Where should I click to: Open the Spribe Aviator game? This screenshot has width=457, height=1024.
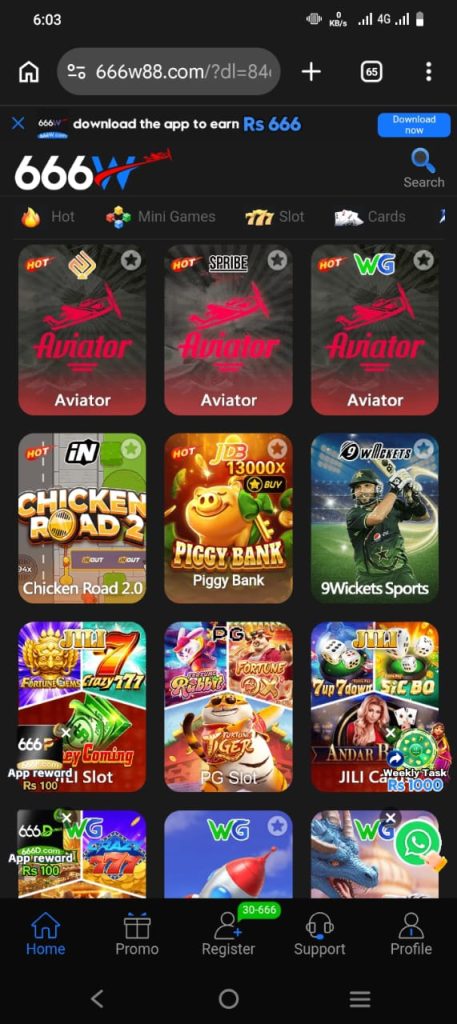click(x=228, y=330)
